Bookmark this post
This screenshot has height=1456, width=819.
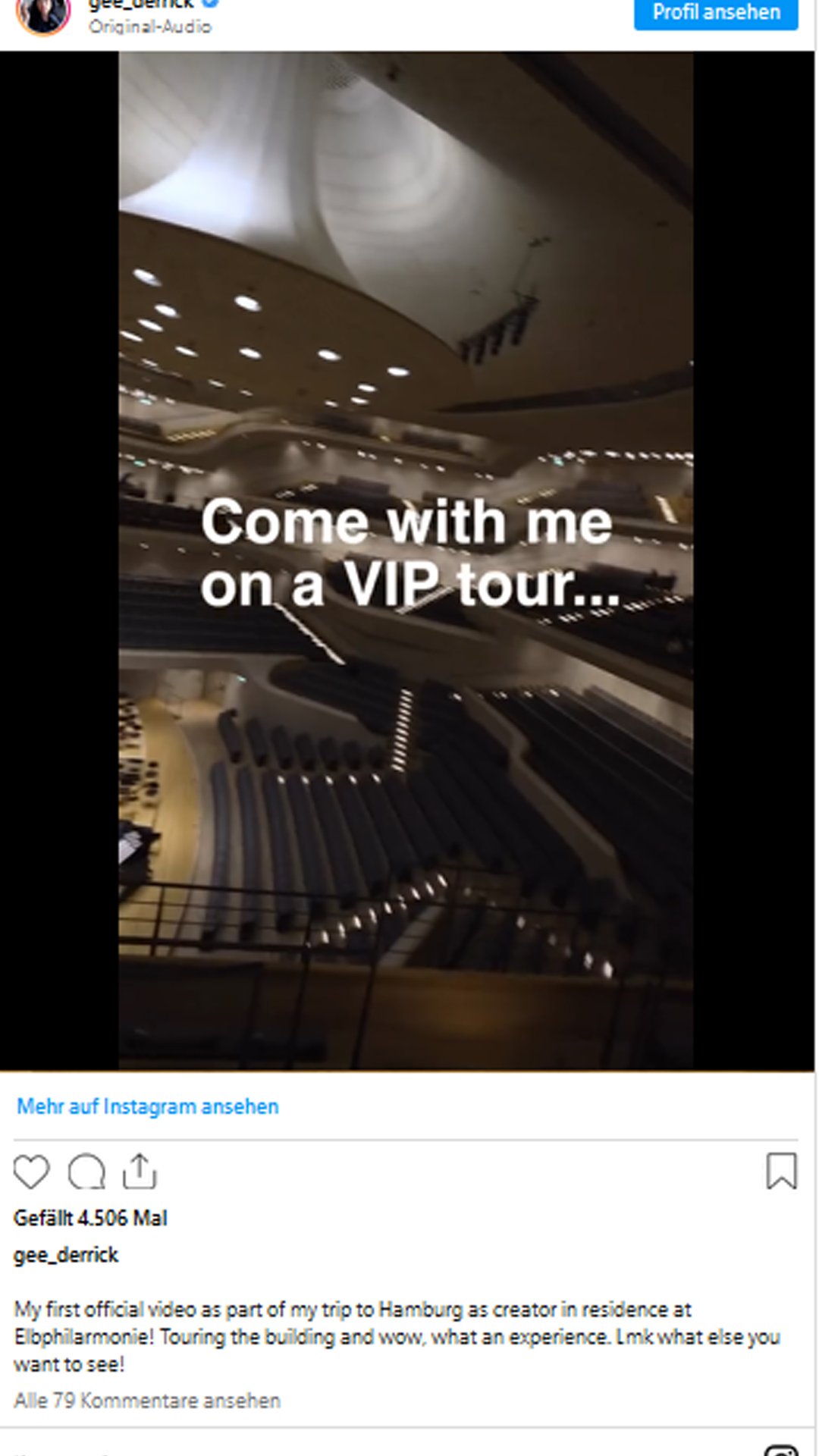click(781, 1171)
